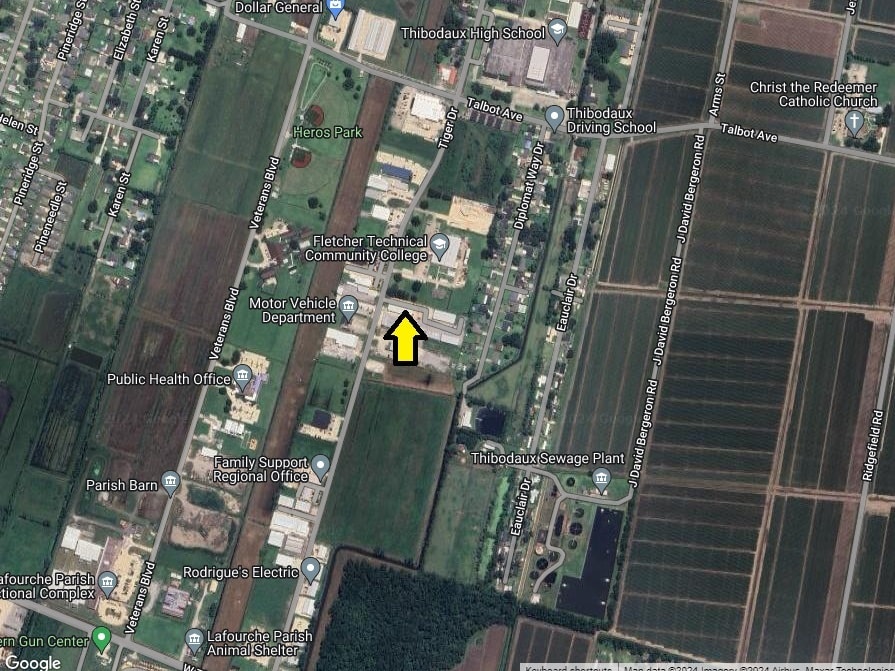
Task: Select the yellow arrow property marker
Action: pyautogui.click(x=404, y=339)
